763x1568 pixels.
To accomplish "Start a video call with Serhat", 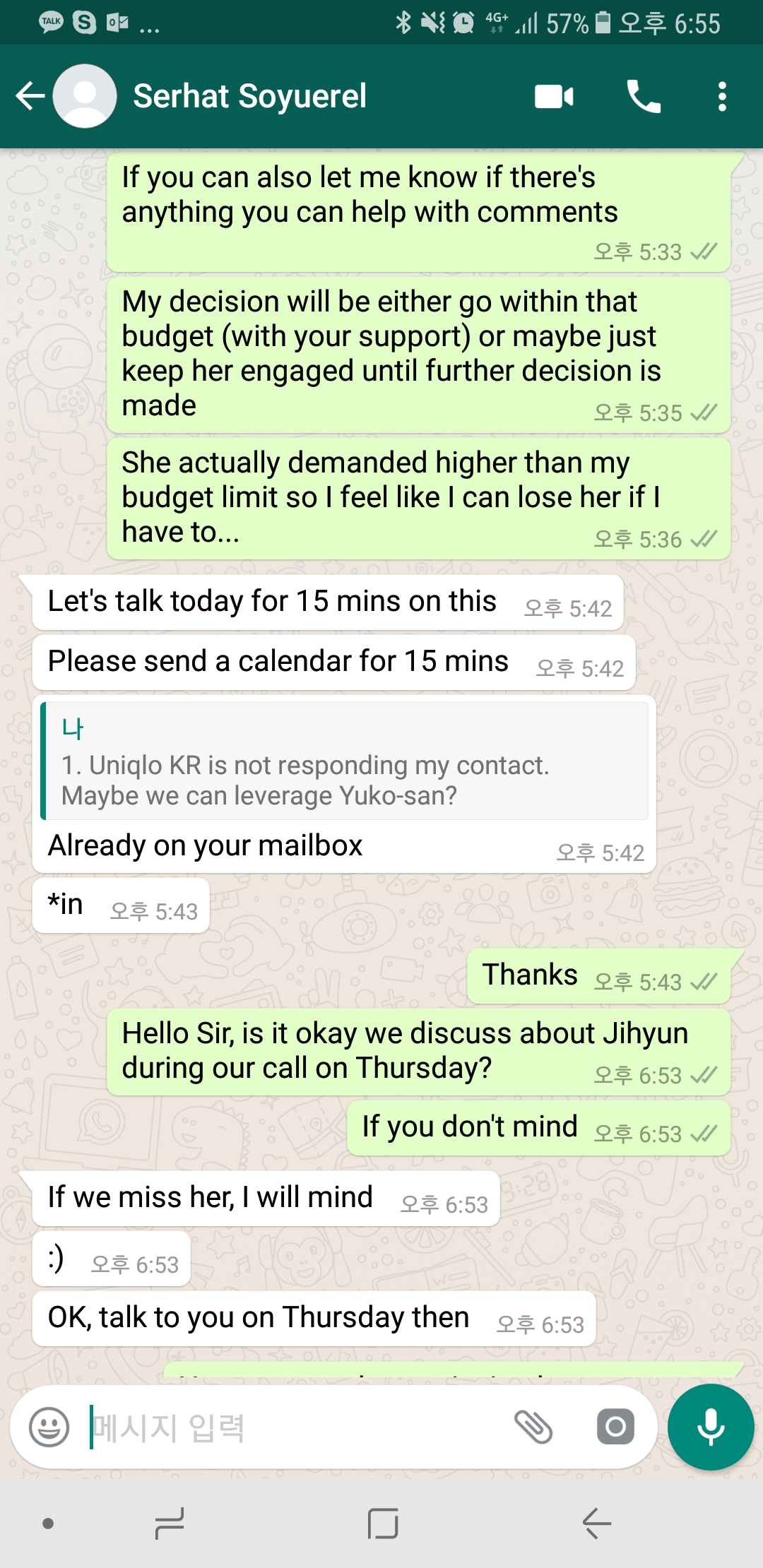I will (x=554, y=96).
